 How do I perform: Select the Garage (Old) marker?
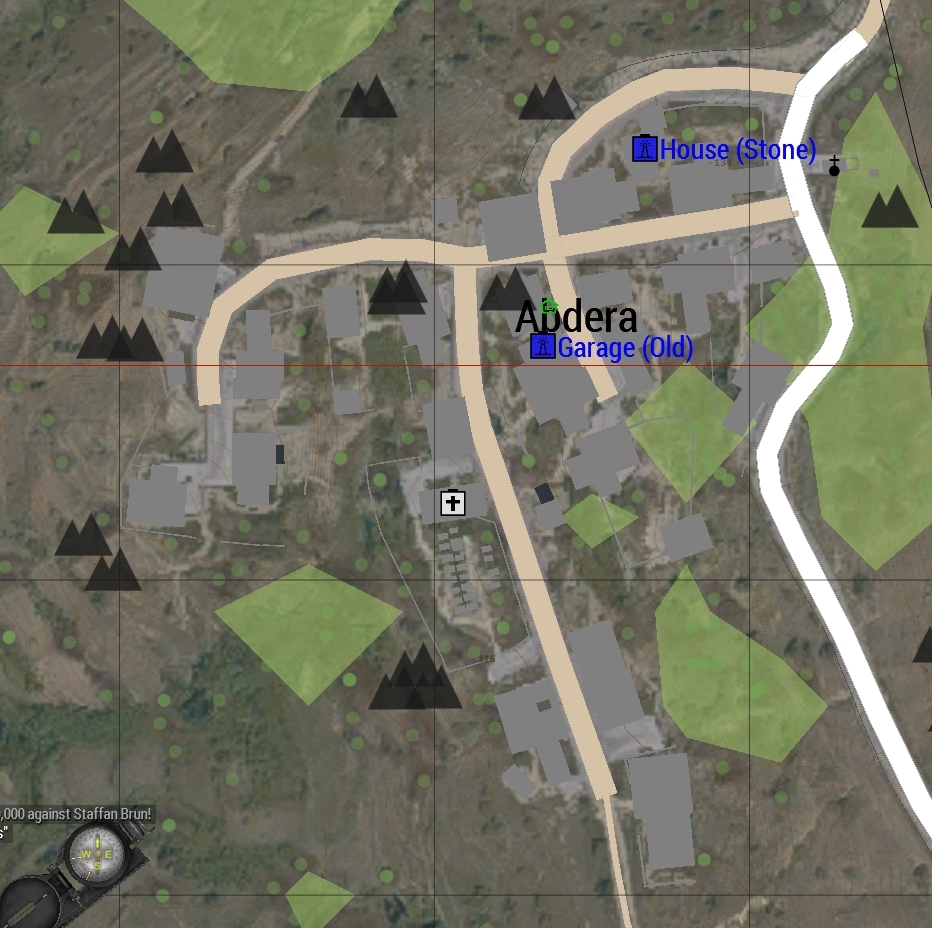(542, 347)
